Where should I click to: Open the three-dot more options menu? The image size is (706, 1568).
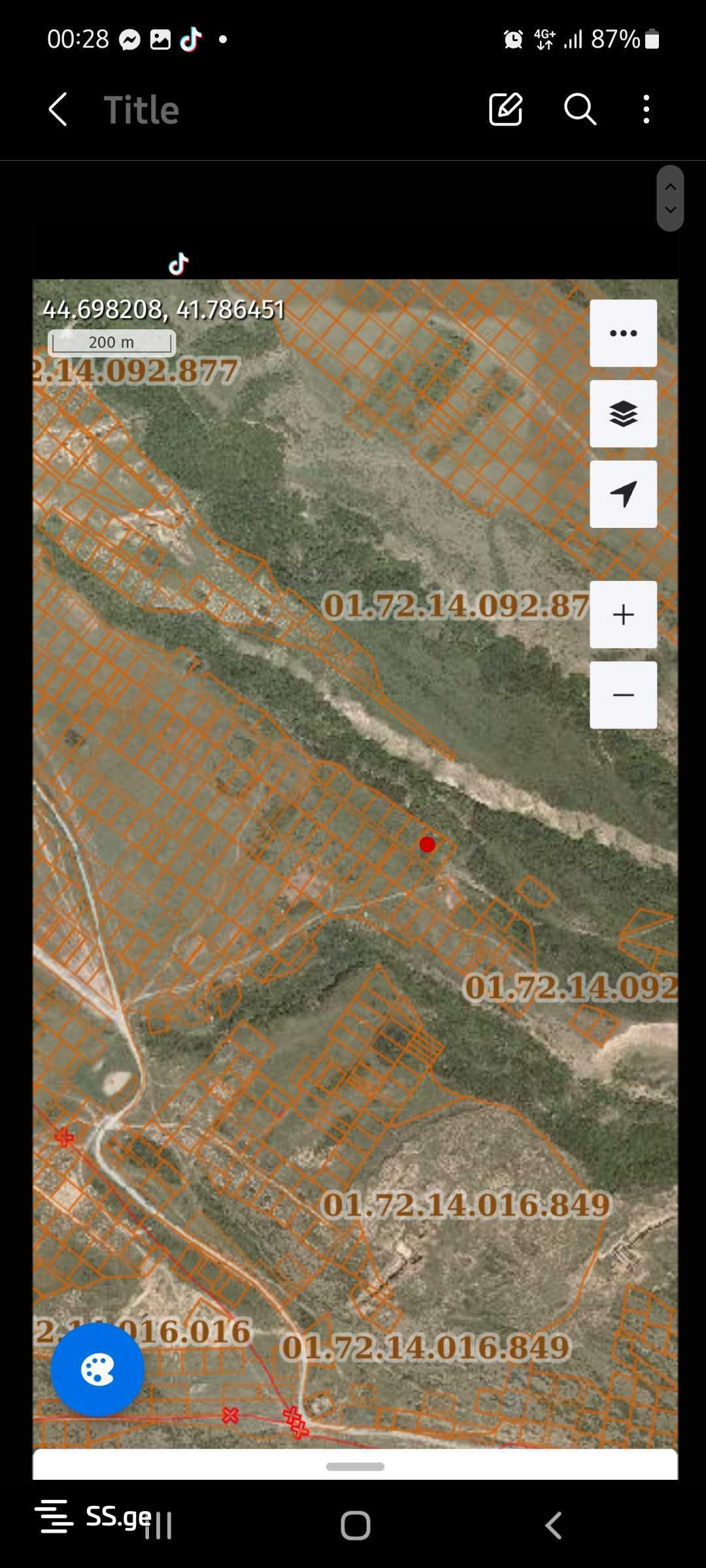pyautogui.click(x=646, y=109)
